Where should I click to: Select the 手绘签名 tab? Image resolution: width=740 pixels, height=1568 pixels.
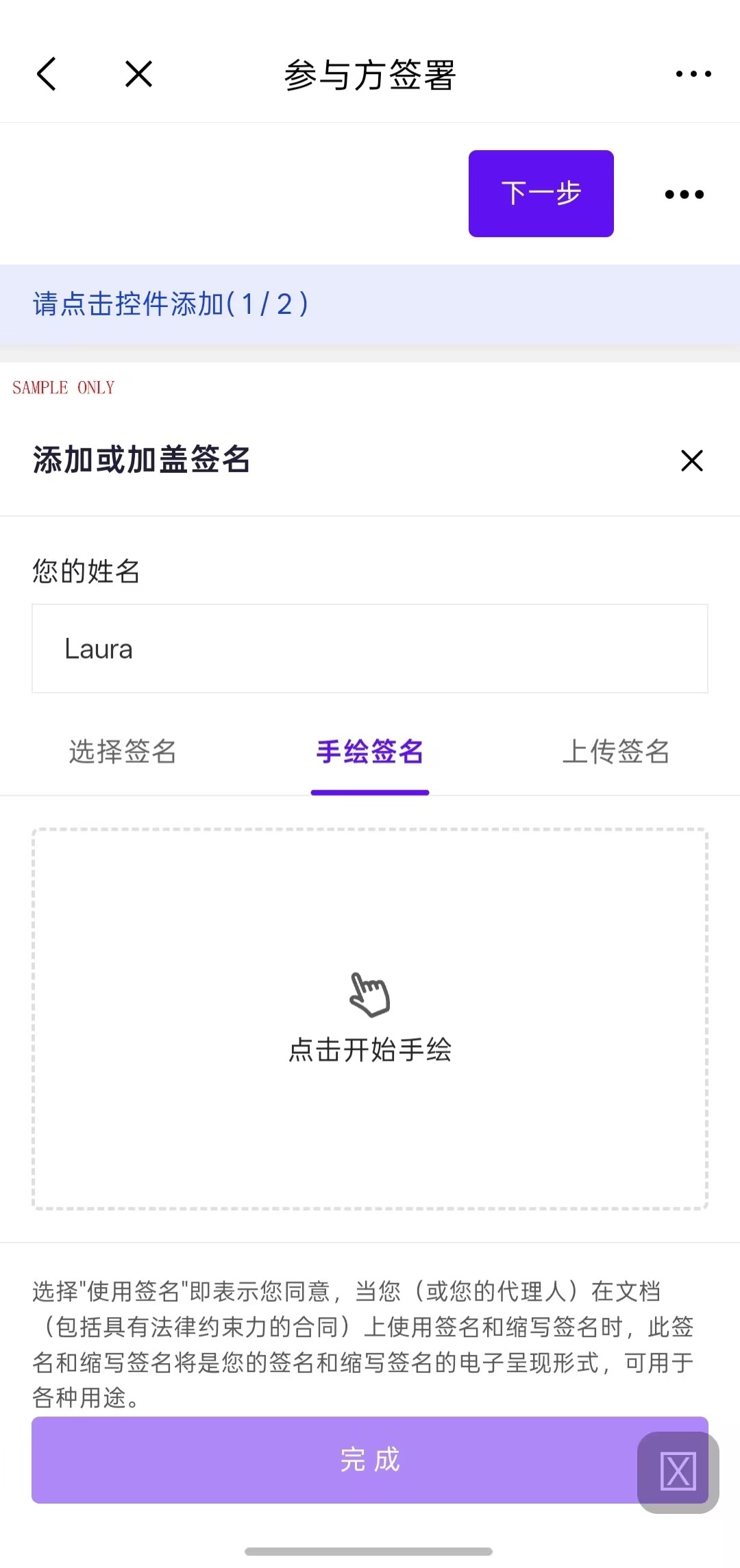tap(370, 752)
